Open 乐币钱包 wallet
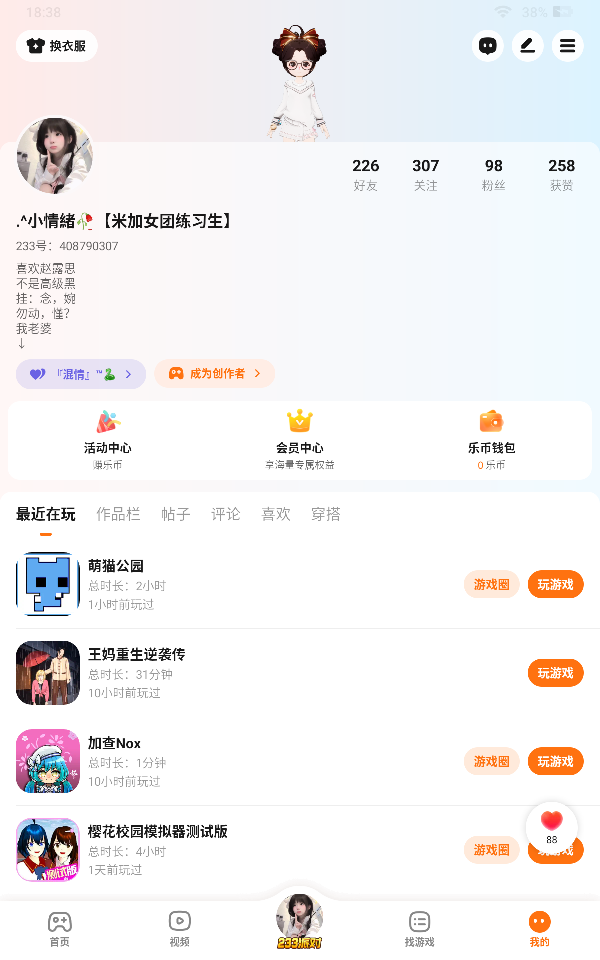The image size is (600, 960). [491, 440]
